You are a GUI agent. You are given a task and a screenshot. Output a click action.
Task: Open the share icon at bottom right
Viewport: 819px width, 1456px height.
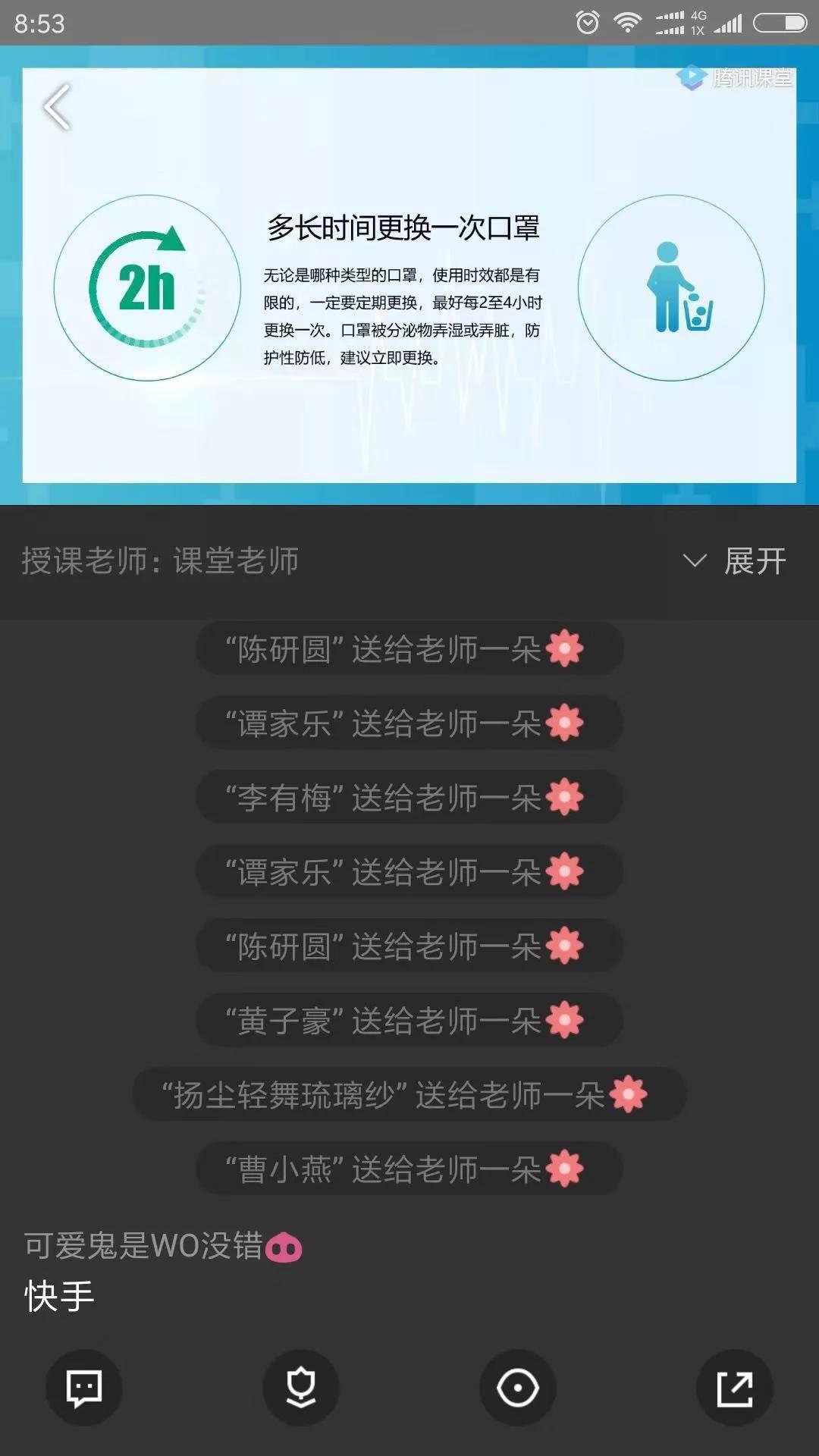click(734, 1389)
